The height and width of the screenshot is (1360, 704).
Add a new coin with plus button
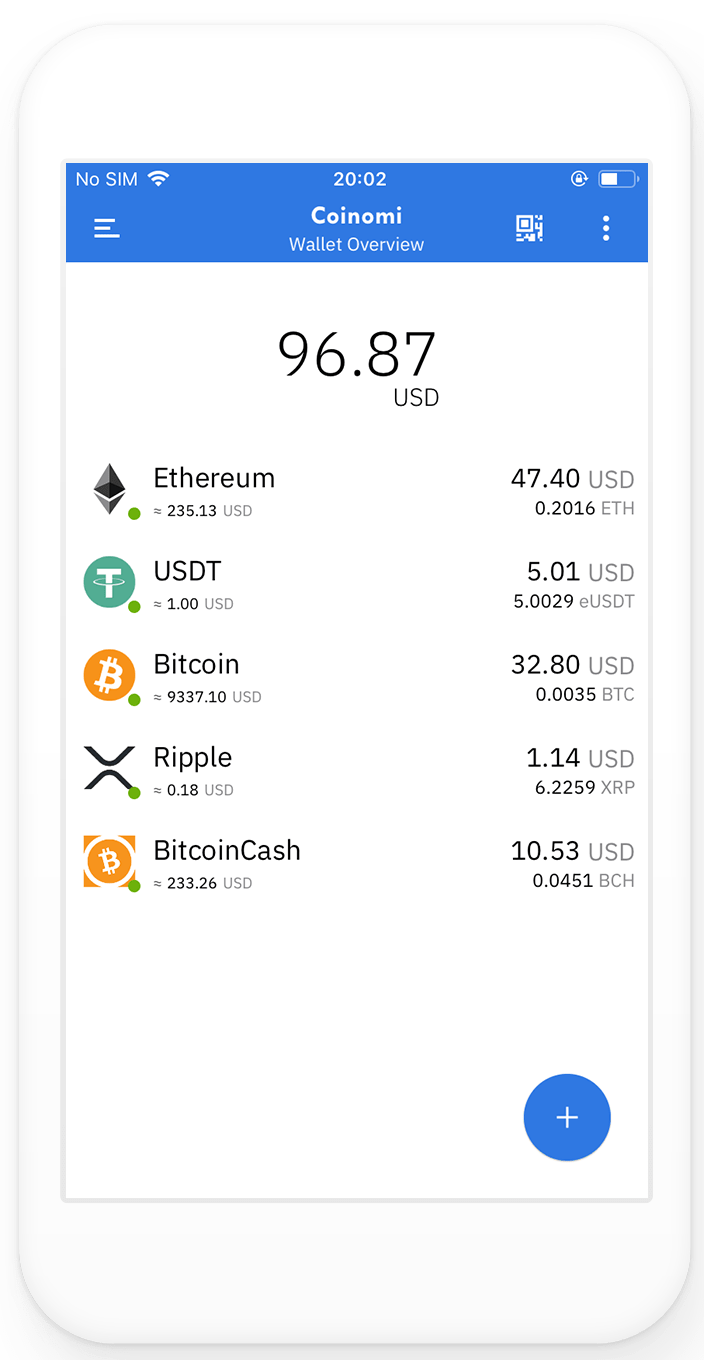pos(567,1117)
